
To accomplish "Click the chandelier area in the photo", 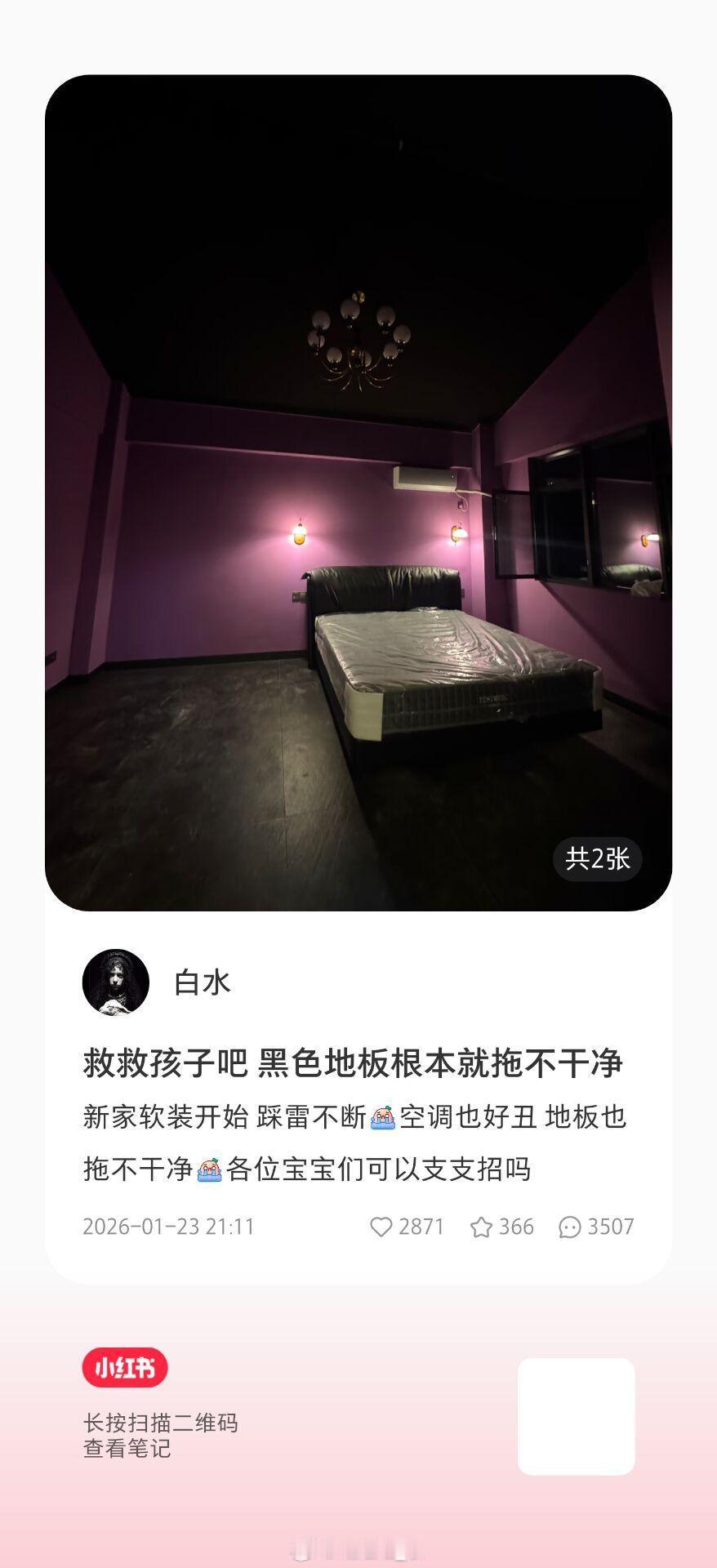I will click(357, 339).
